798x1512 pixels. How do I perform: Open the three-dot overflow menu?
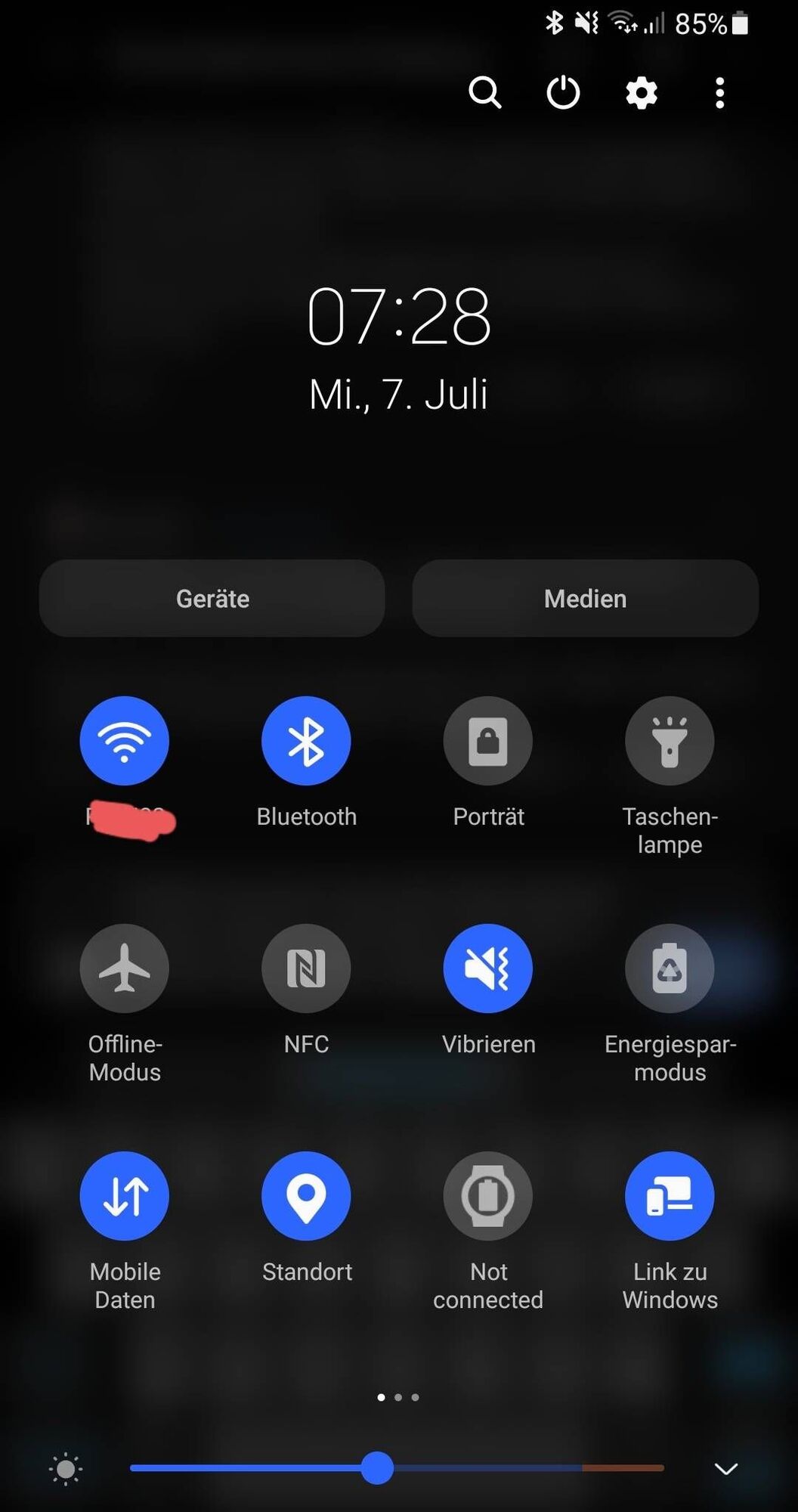[719, 93]
